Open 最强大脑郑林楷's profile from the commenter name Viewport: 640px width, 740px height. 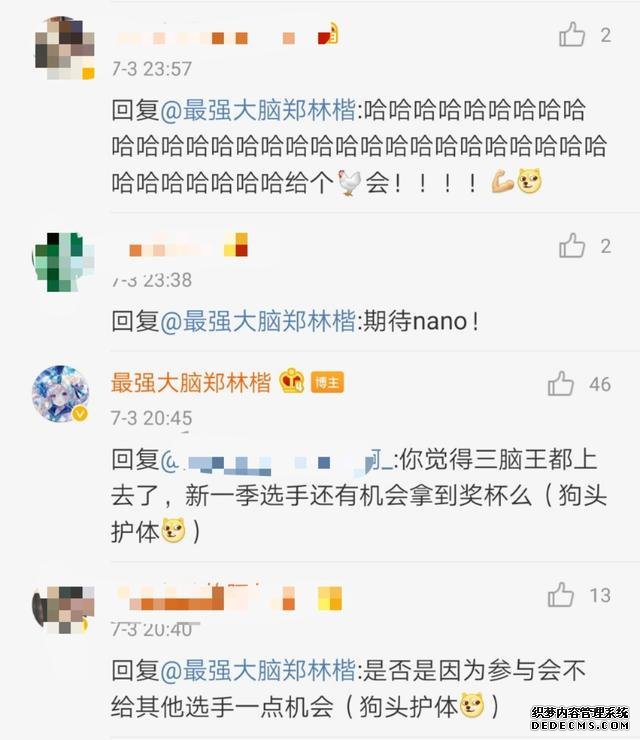(x=191, y=381)
